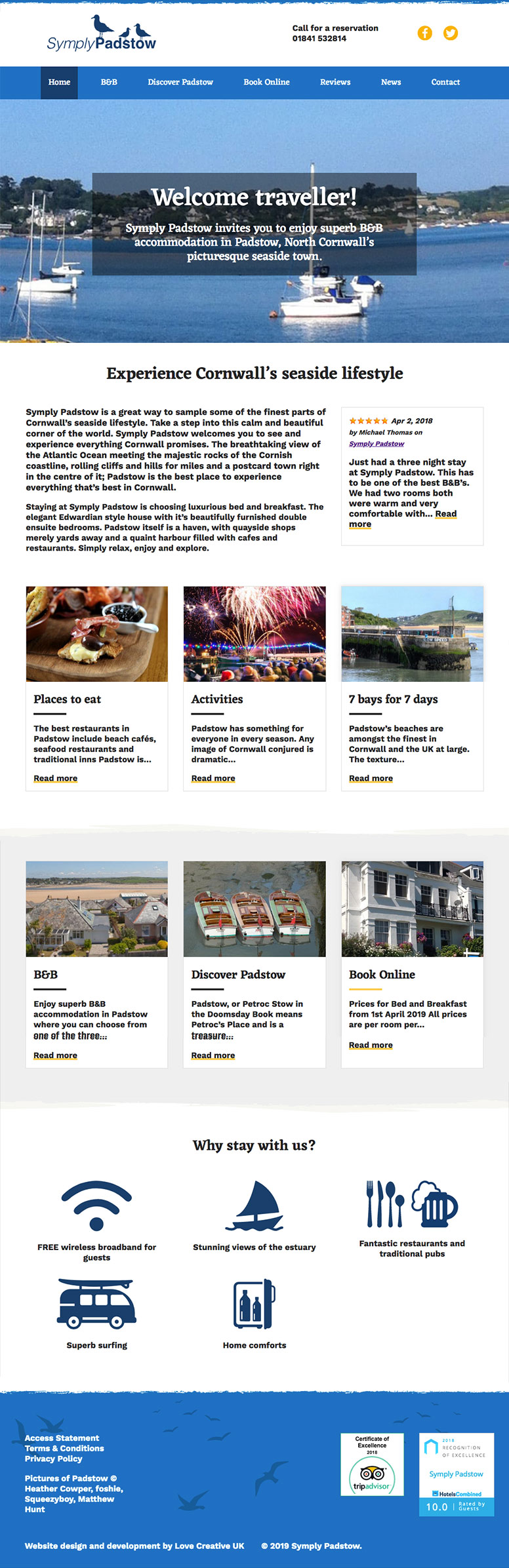Read more about 7 bays for 7 days
The width and height of the screenshot is (509, 1568).
[371, 778]
